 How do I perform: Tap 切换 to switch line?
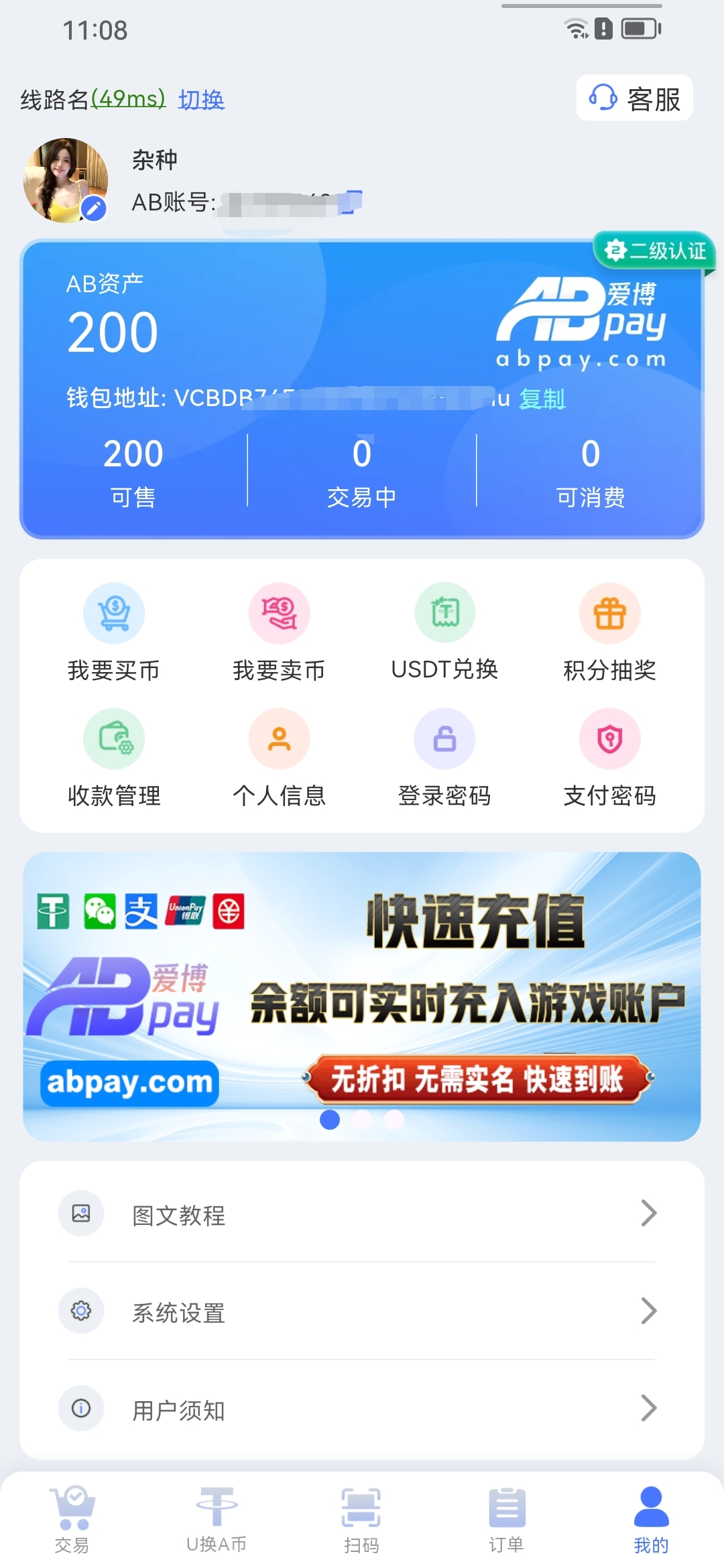(x=201, y=100)
